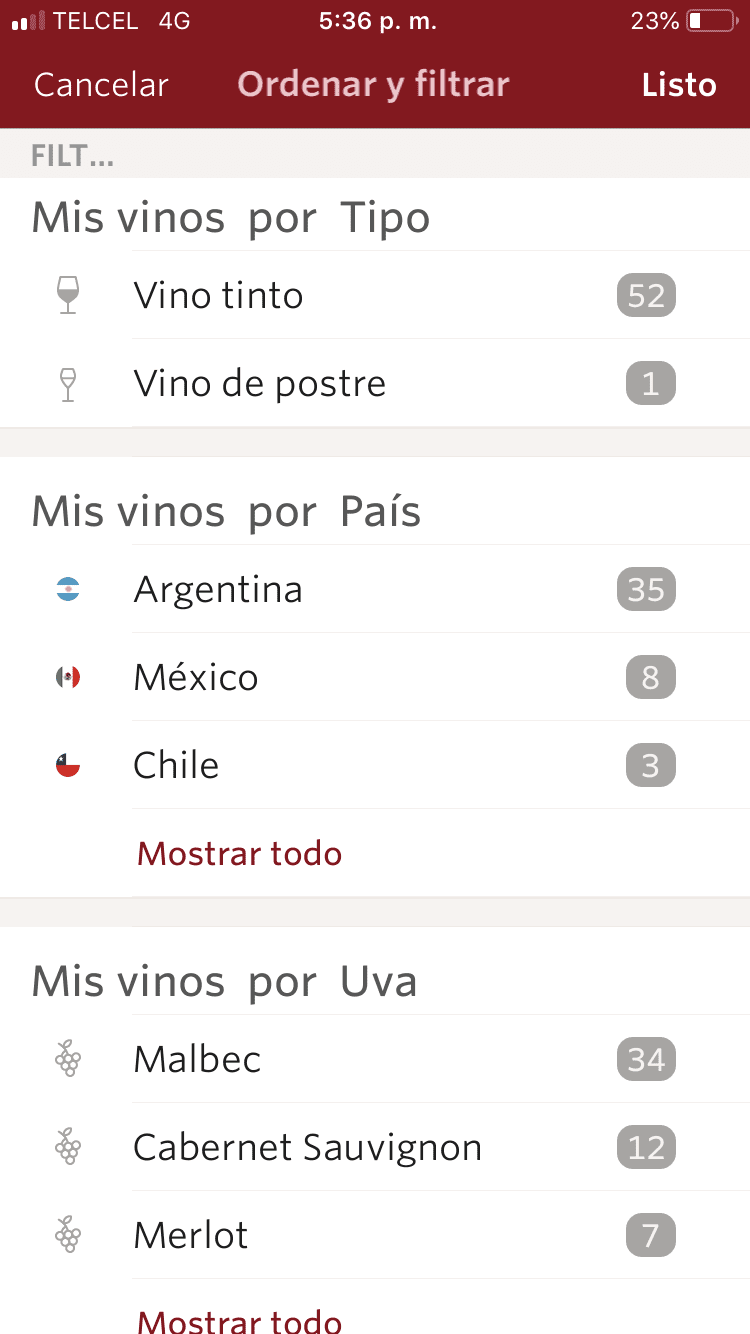Show all grapes under Uva
Image resolution: width=750 pixels, height=1334 pixels.
pyautogui.click(x=239, y=1320)
